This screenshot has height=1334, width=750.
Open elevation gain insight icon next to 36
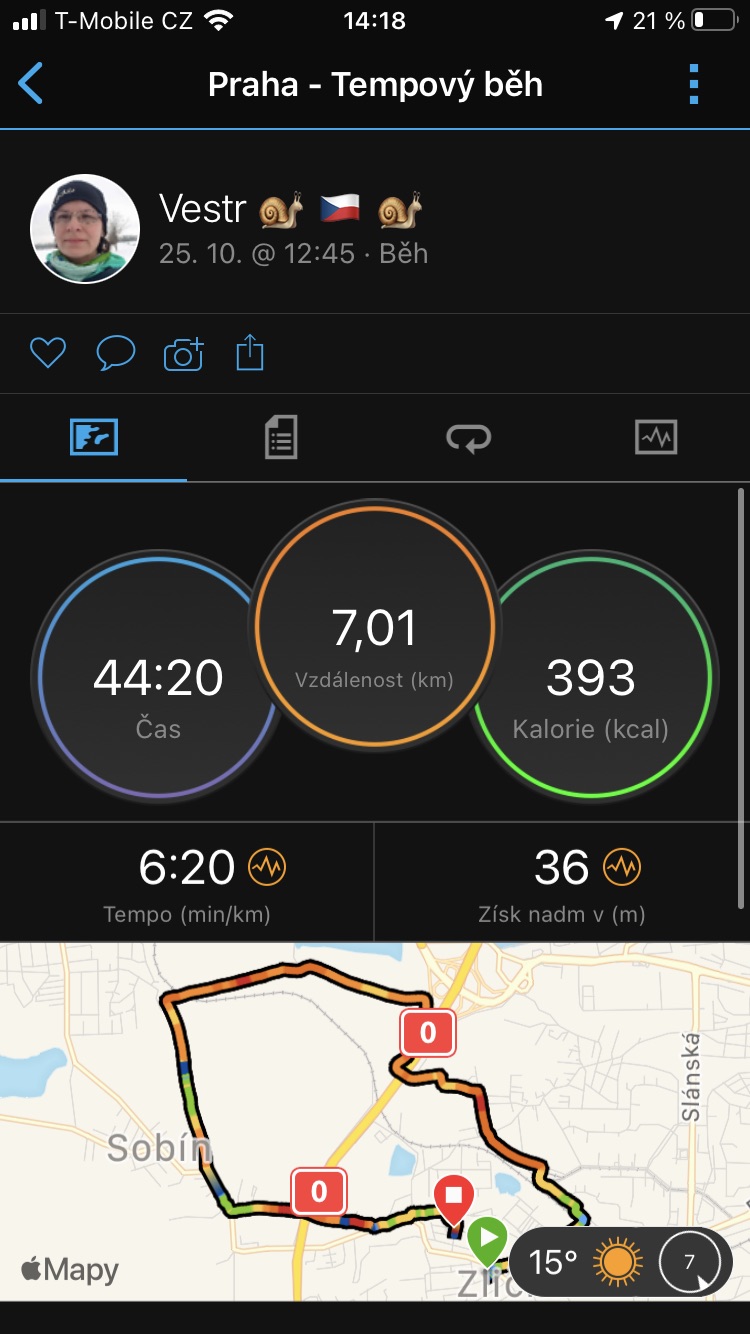pyautogui.click(x=622, y=867)
